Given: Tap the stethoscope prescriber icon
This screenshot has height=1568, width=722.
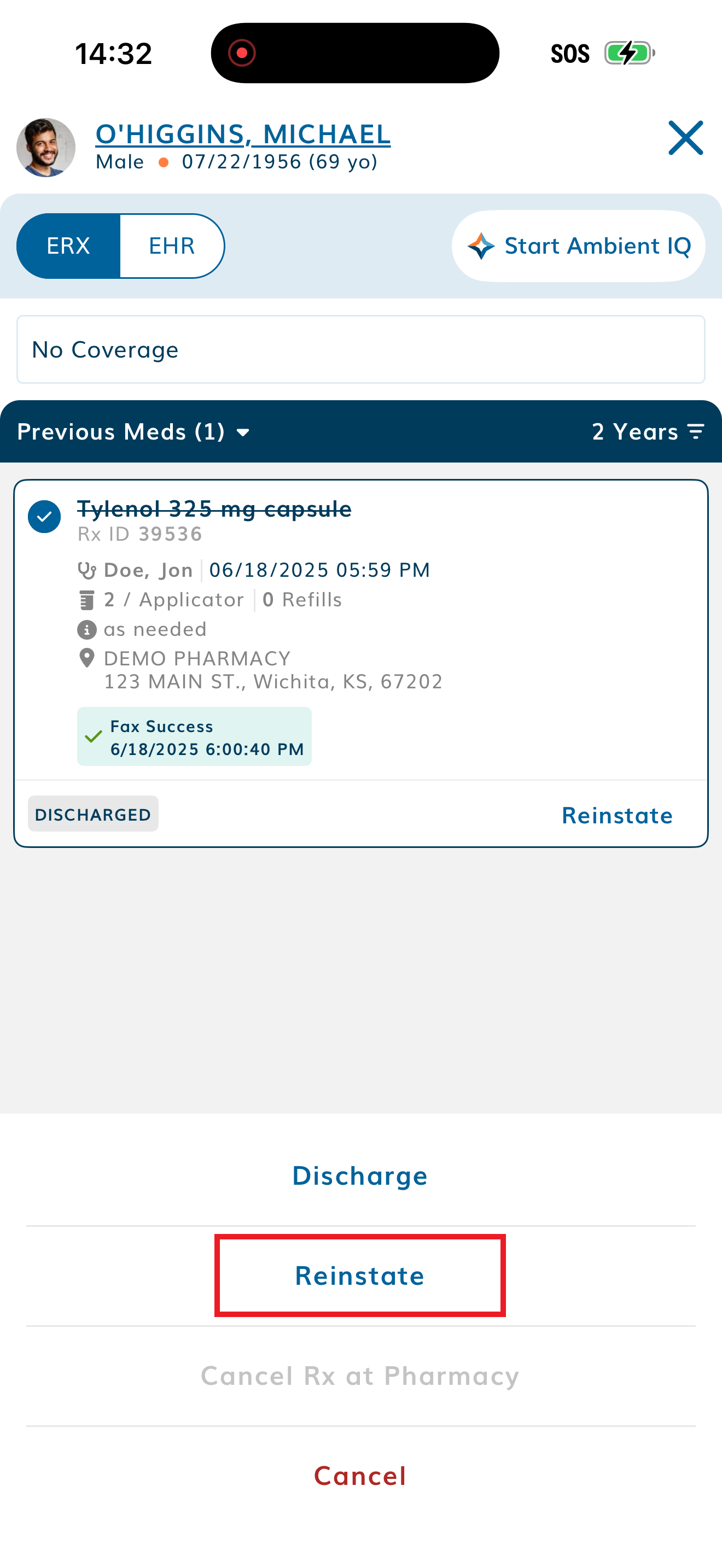Looking at the screenshot, I should point(87,570).
